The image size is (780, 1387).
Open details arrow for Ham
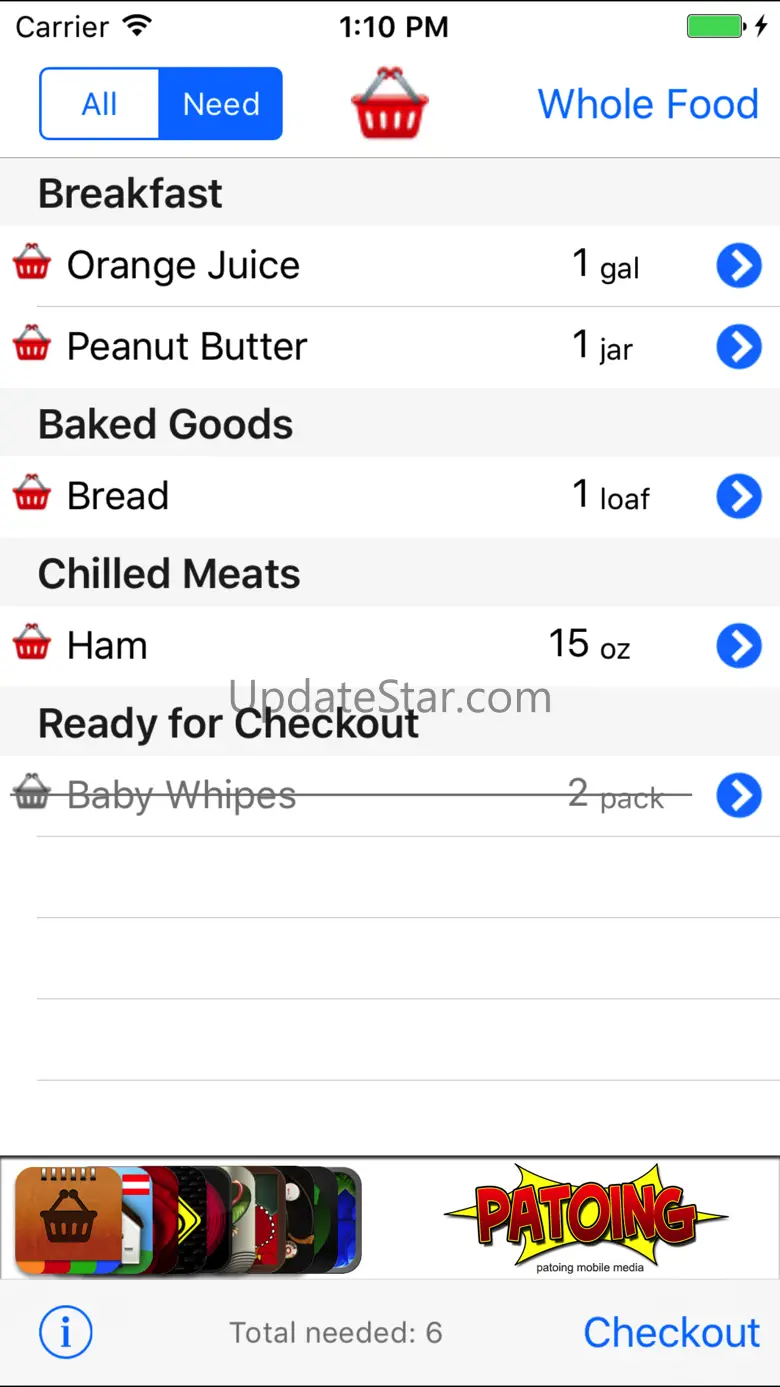pyautogui.click(x=739, y=646)
